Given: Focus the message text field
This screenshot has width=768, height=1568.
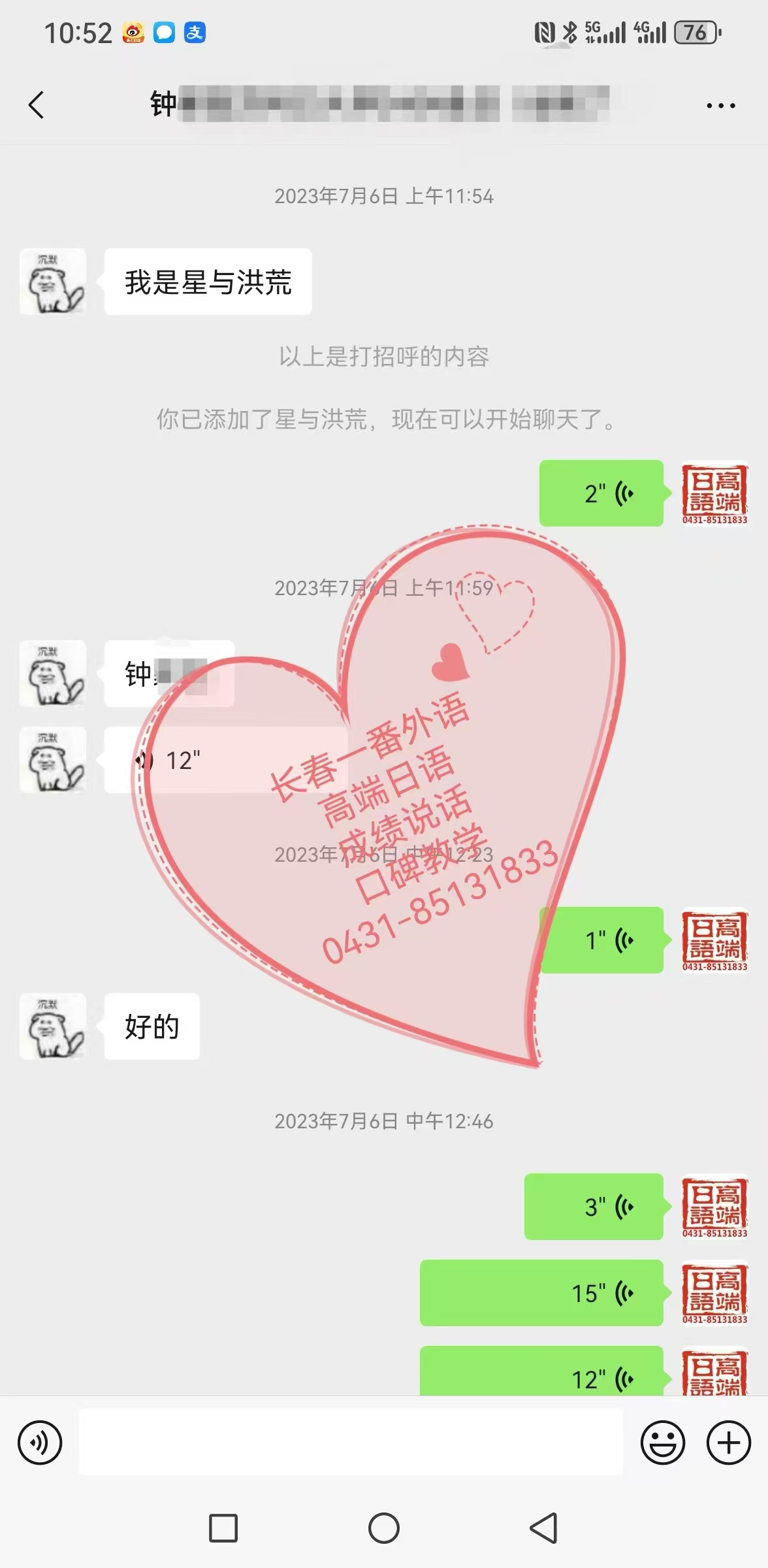Looking at the screenshot, I should click(x=350, y=1442).
